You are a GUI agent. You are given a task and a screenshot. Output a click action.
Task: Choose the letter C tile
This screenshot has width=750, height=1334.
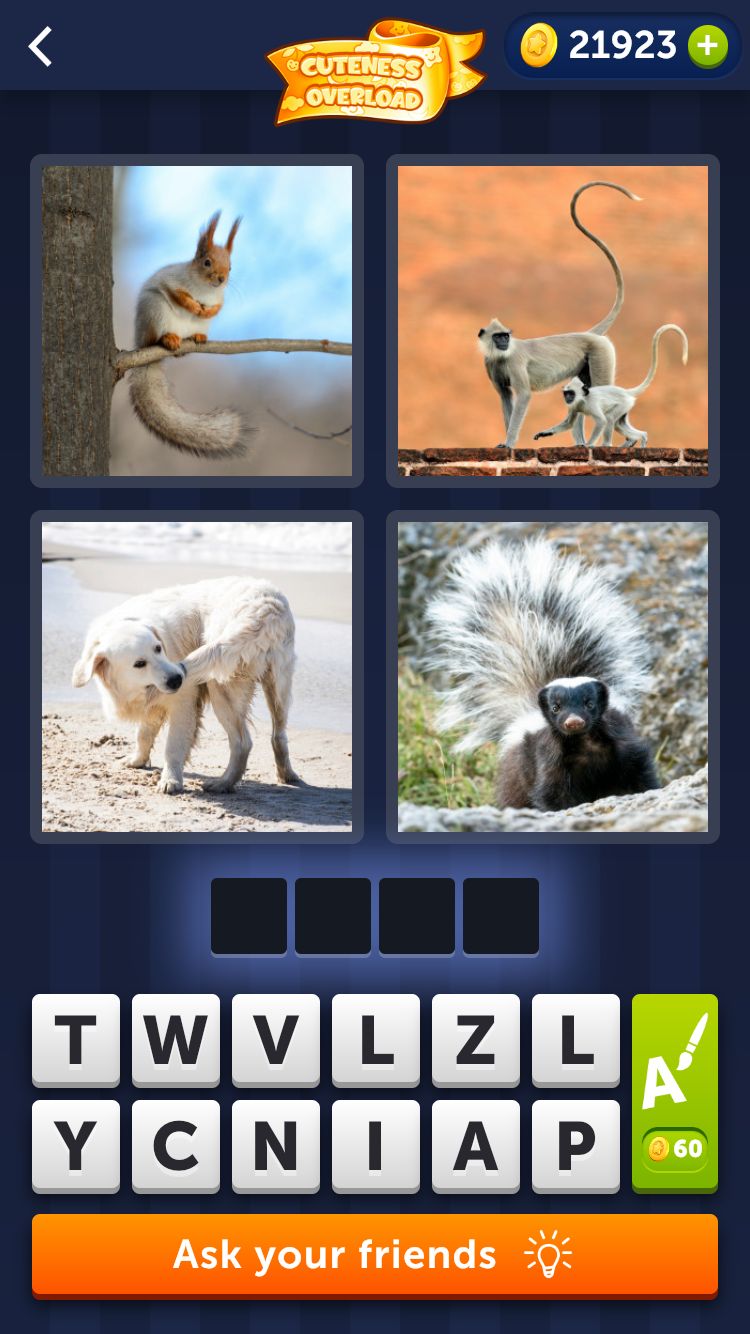click(x=176, y=1146)
